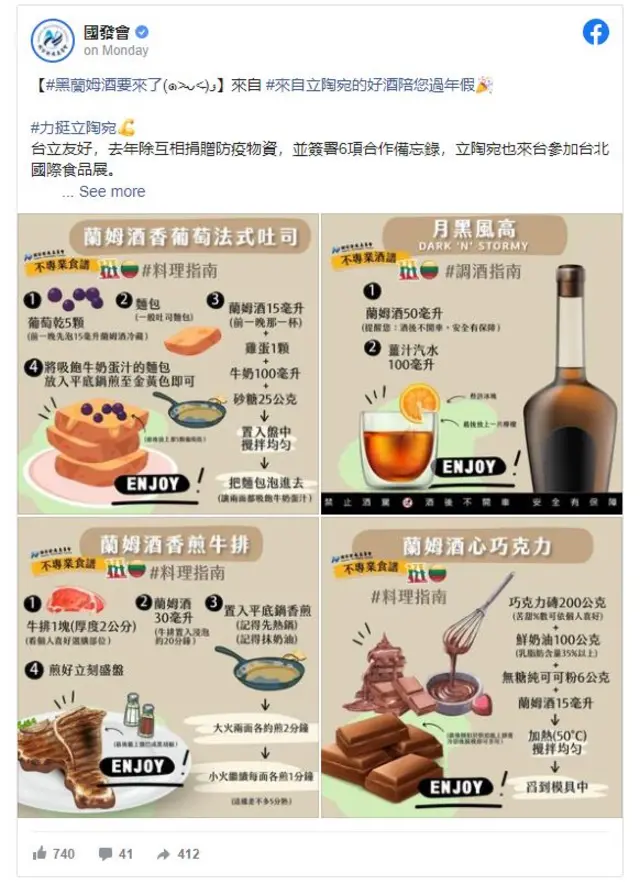Share this post with the arrow icon

(x=164, y=854)
